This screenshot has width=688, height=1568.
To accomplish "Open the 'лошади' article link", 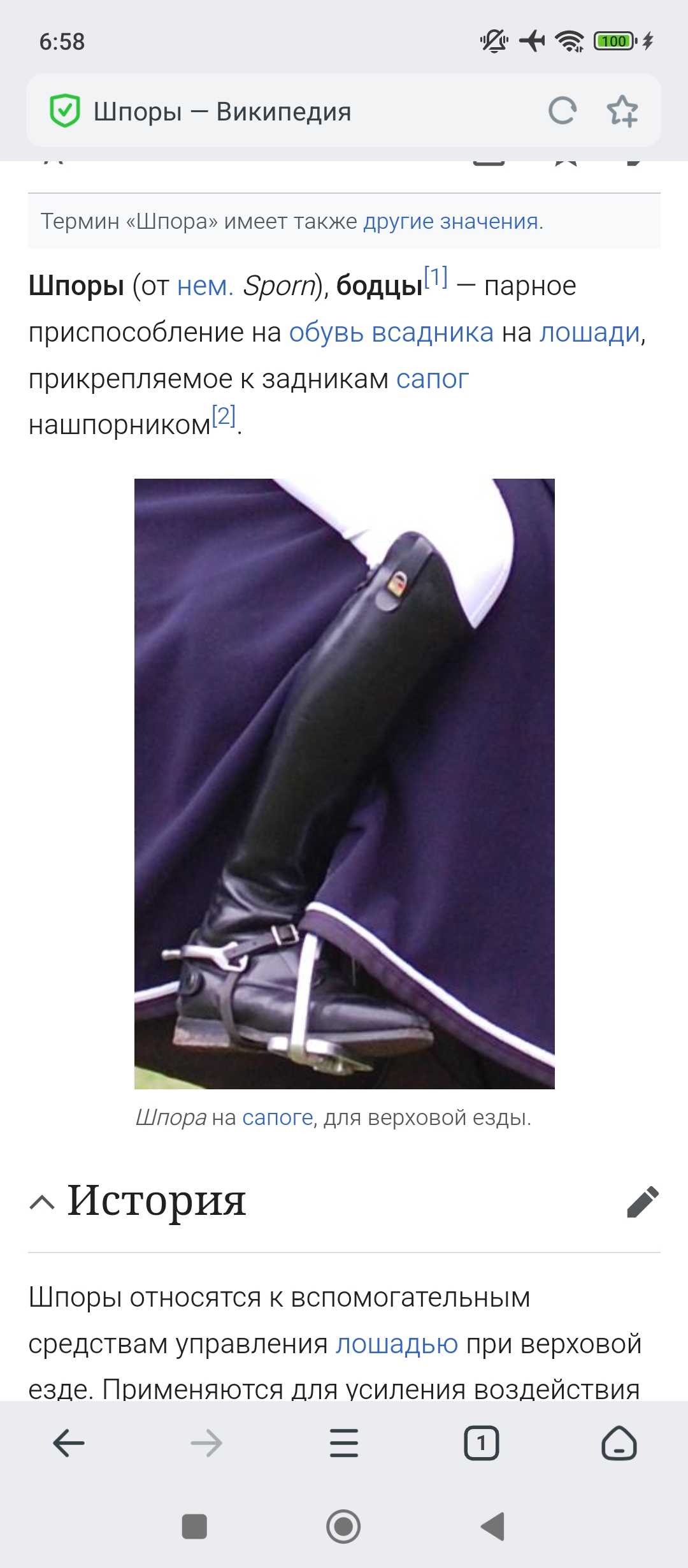I will tap(590, 333).
